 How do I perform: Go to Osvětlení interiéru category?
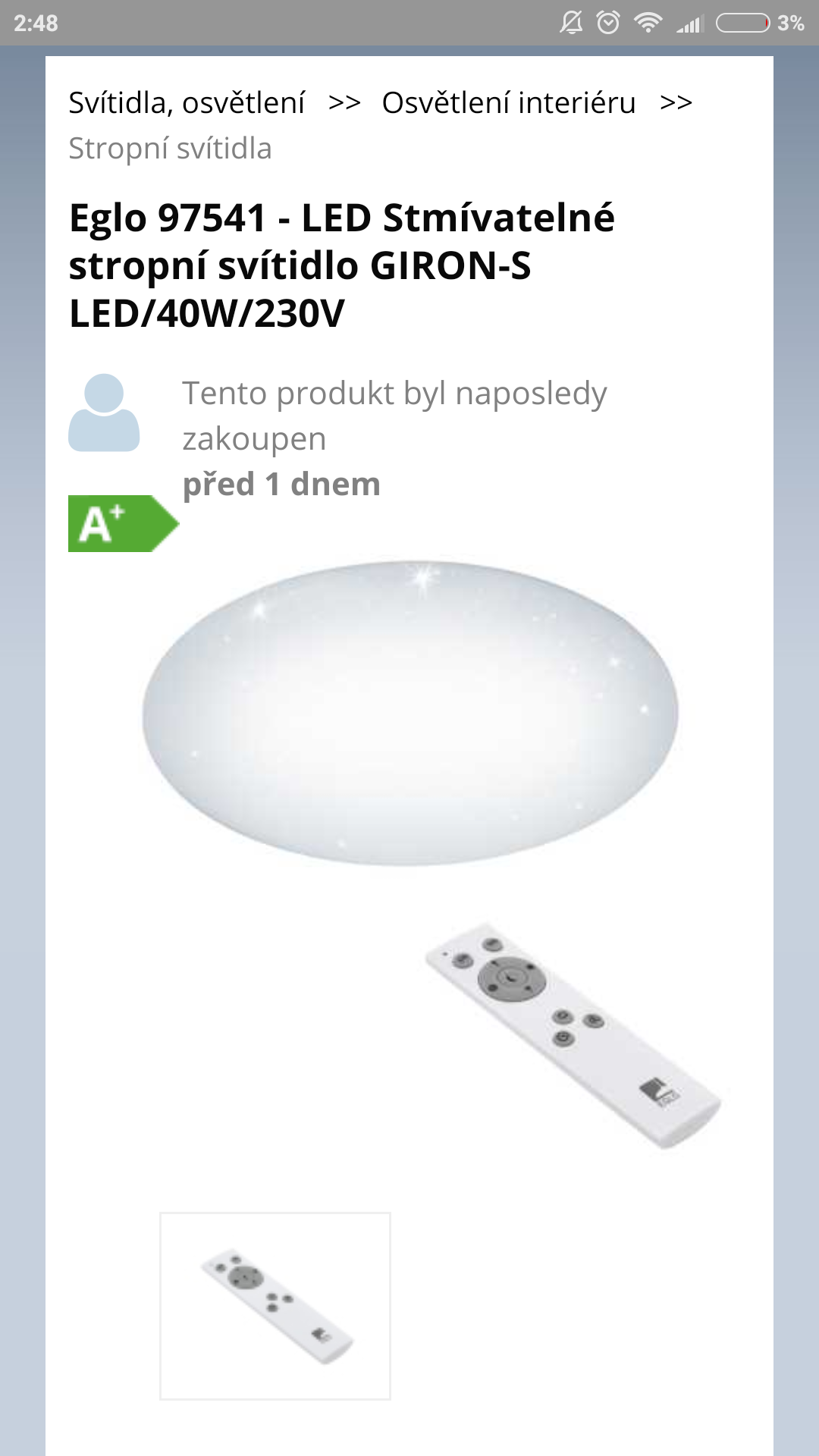click(x=509, y=102)
